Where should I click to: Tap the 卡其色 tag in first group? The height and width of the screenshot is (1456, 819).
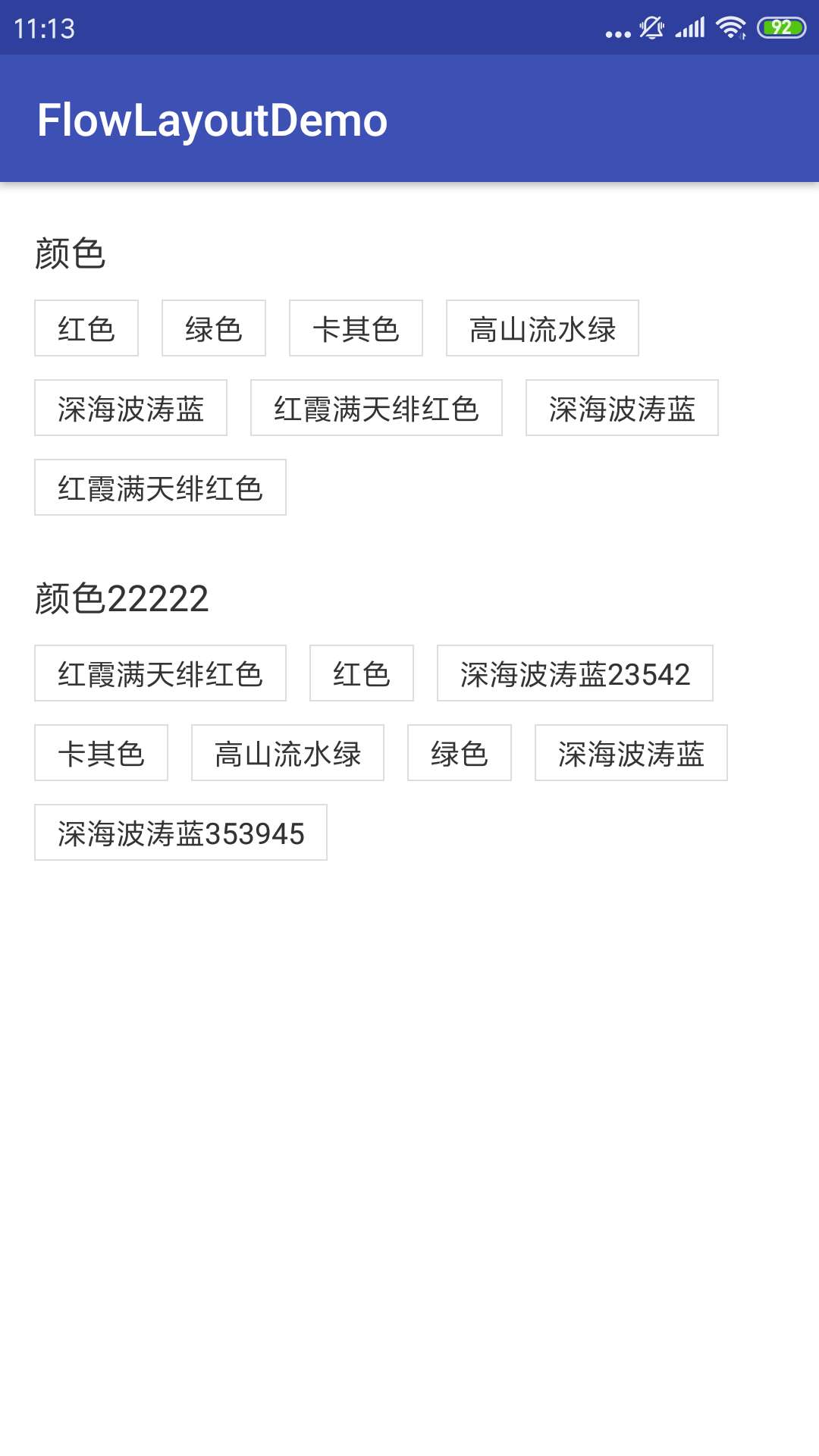pyautogui.click(x=355, y=328)
